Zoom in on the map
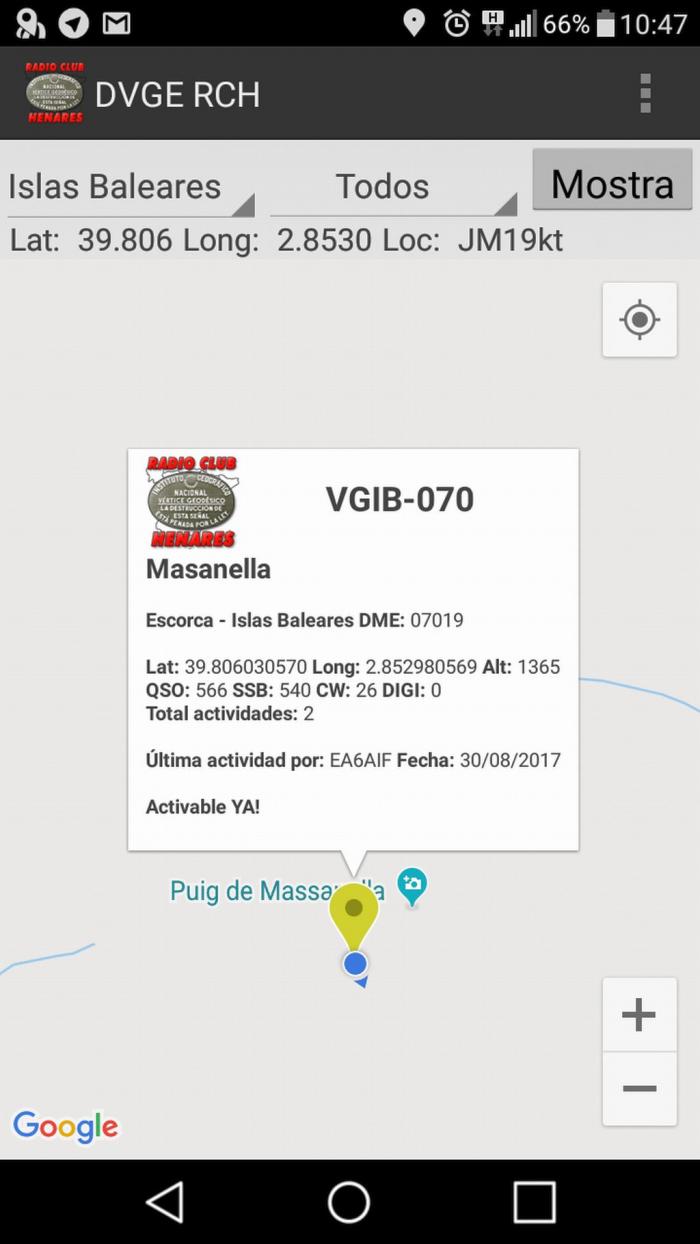The image size is (700, 1244). pyautogui.click(x=639, y=1014)
